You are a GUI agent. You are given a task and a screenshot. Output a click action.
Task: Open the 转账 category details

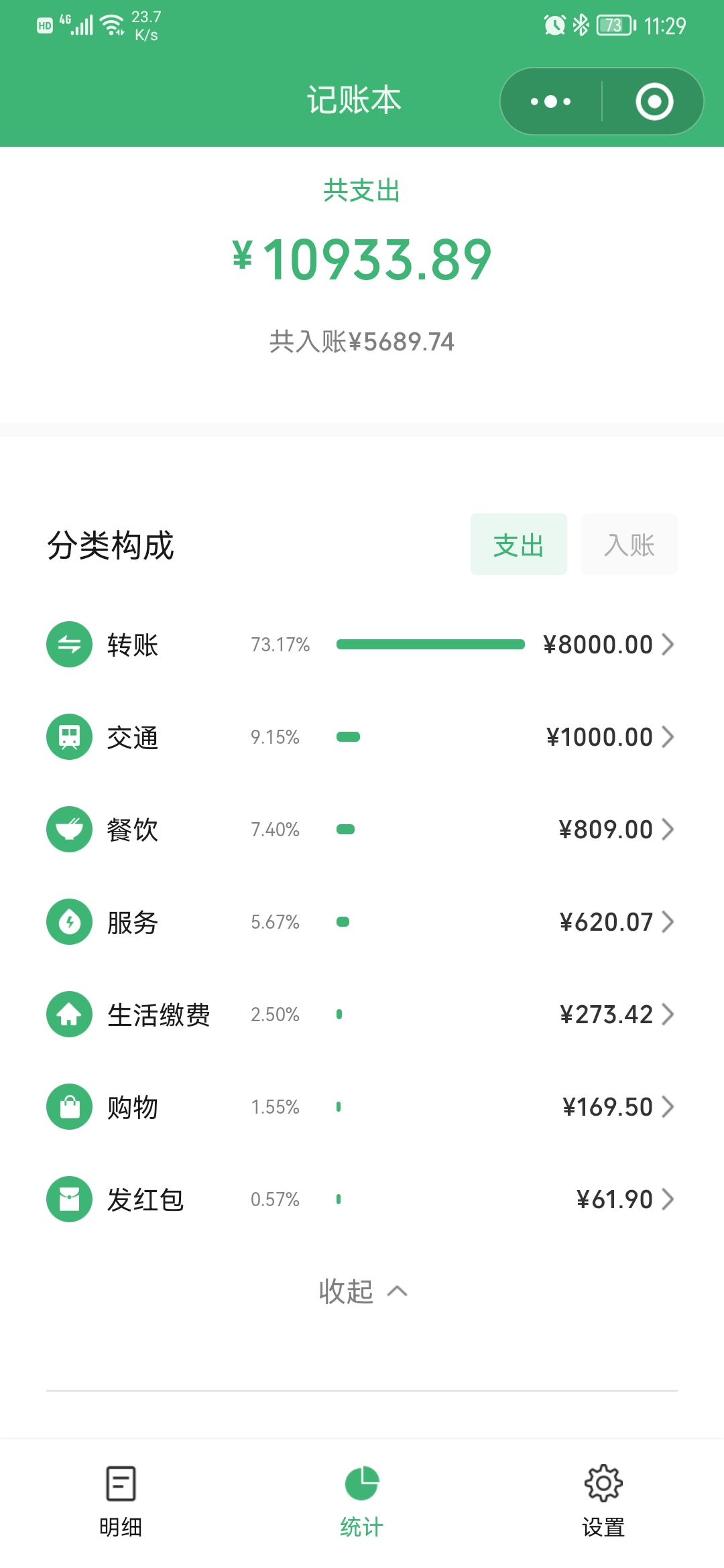click(361, 645)
